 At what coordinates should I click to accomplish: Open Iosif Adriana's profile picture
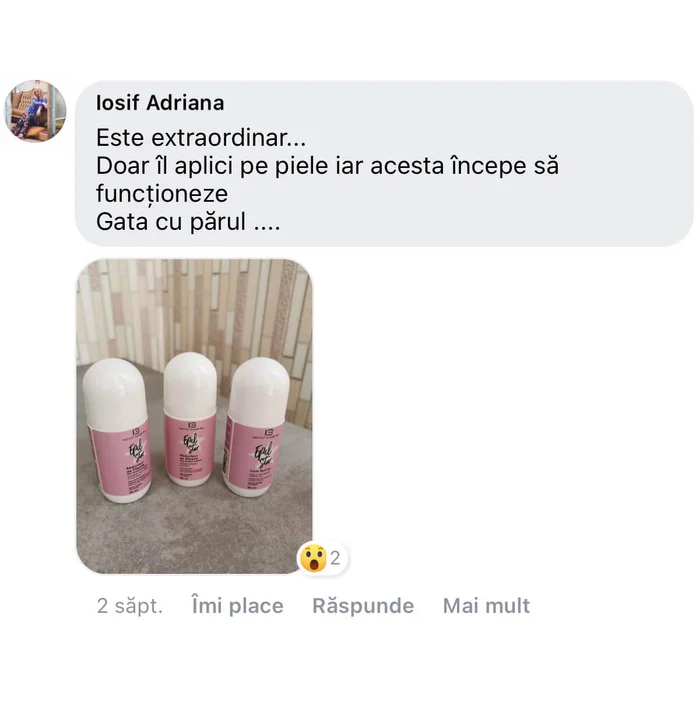[36, 110]
